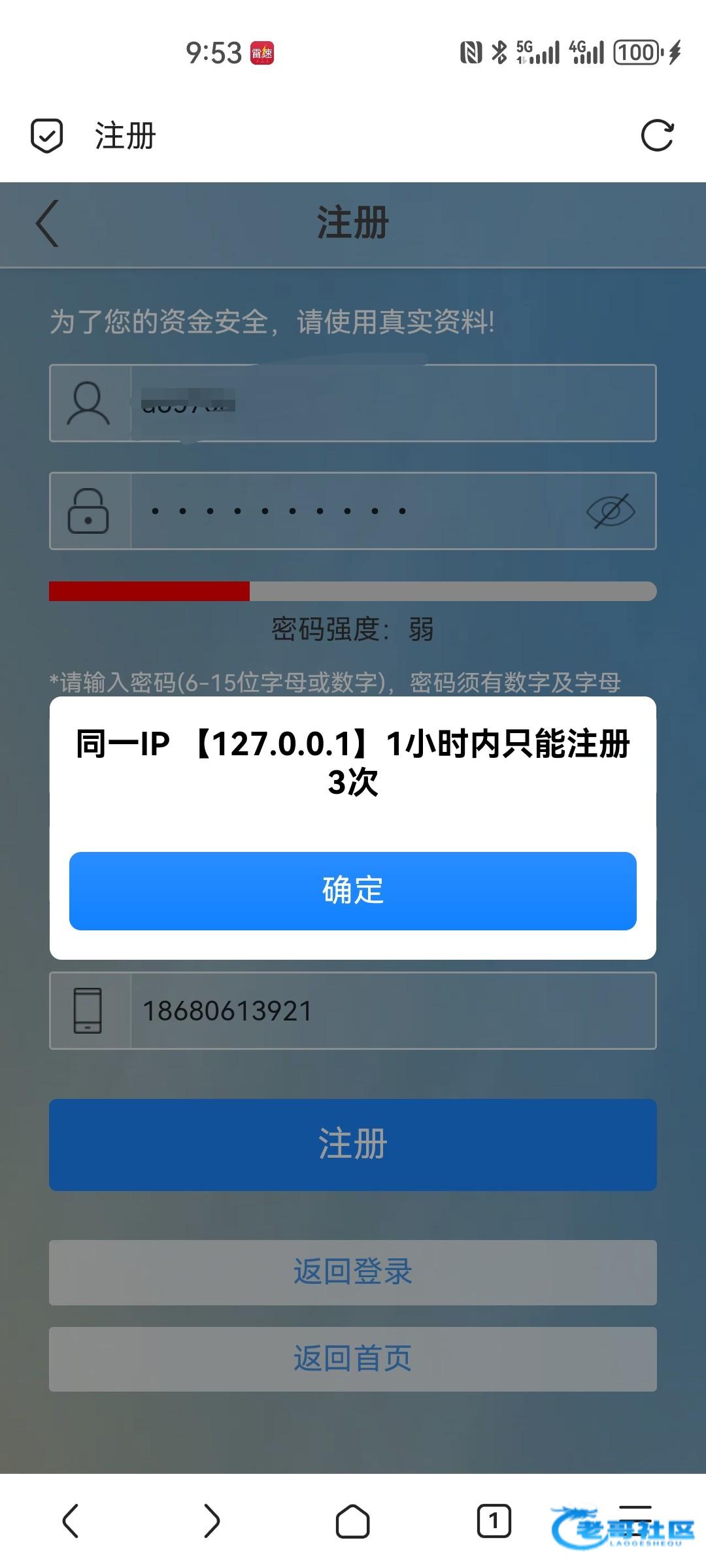Screen dimensions: 706x1568
Task: Go forward with browser's bottom forward arrow
Action: tap(211, 1521)
